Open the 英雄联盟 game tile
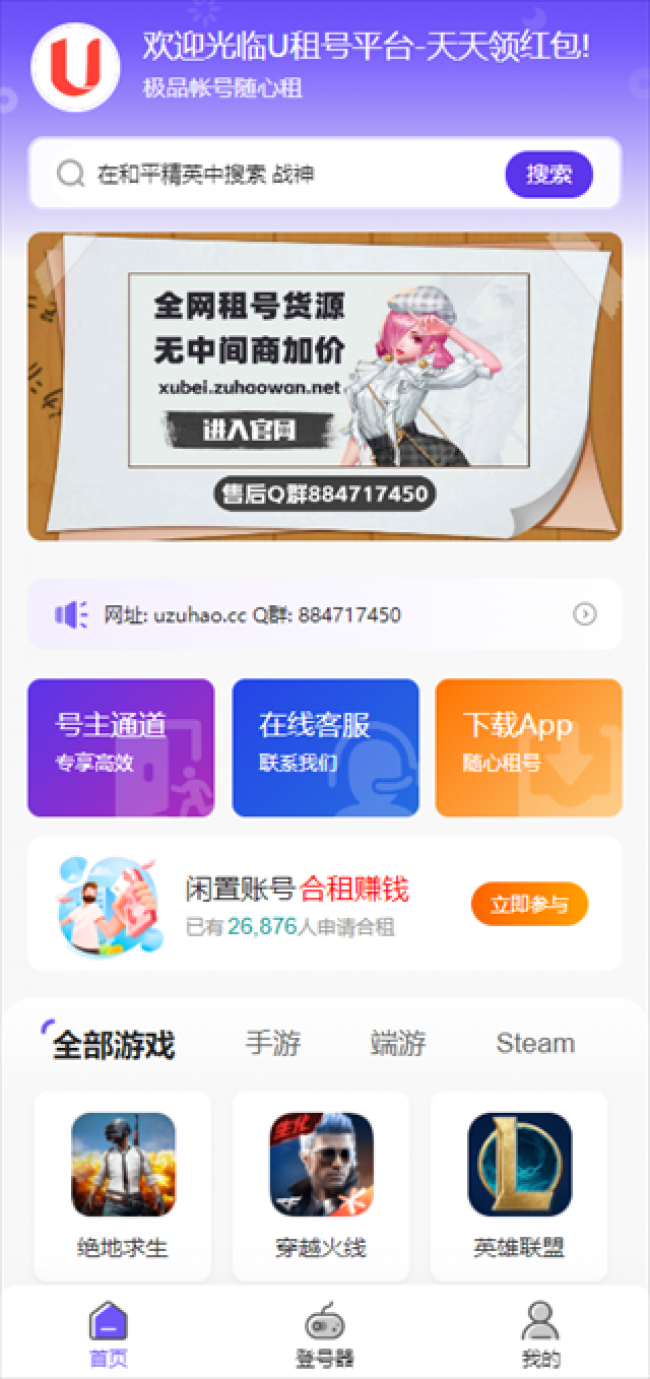650x1379 pixels. coord(519,1185)
